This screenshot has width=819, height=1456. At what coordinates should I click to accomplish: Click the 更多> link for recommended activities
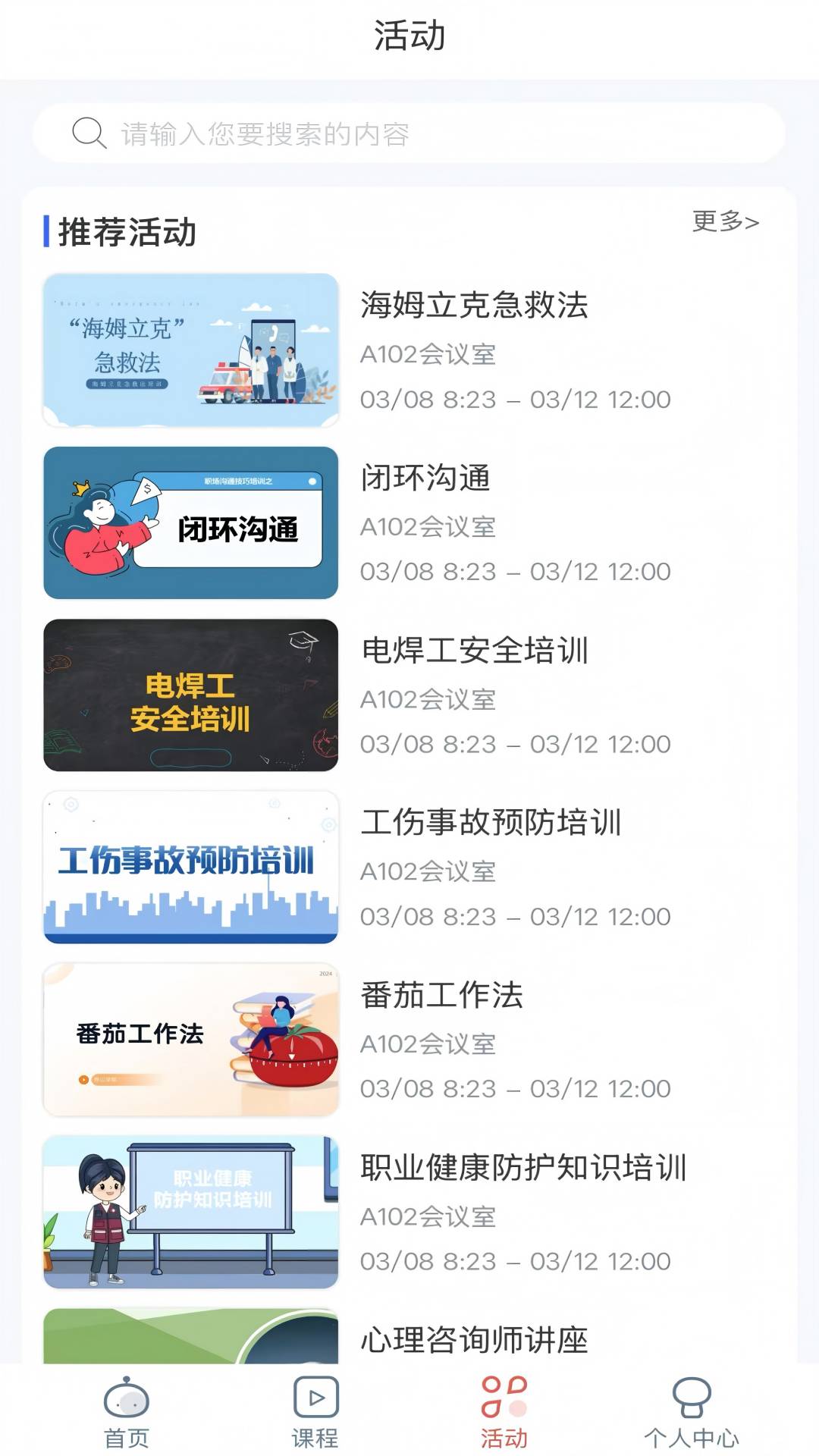(724, 221)
